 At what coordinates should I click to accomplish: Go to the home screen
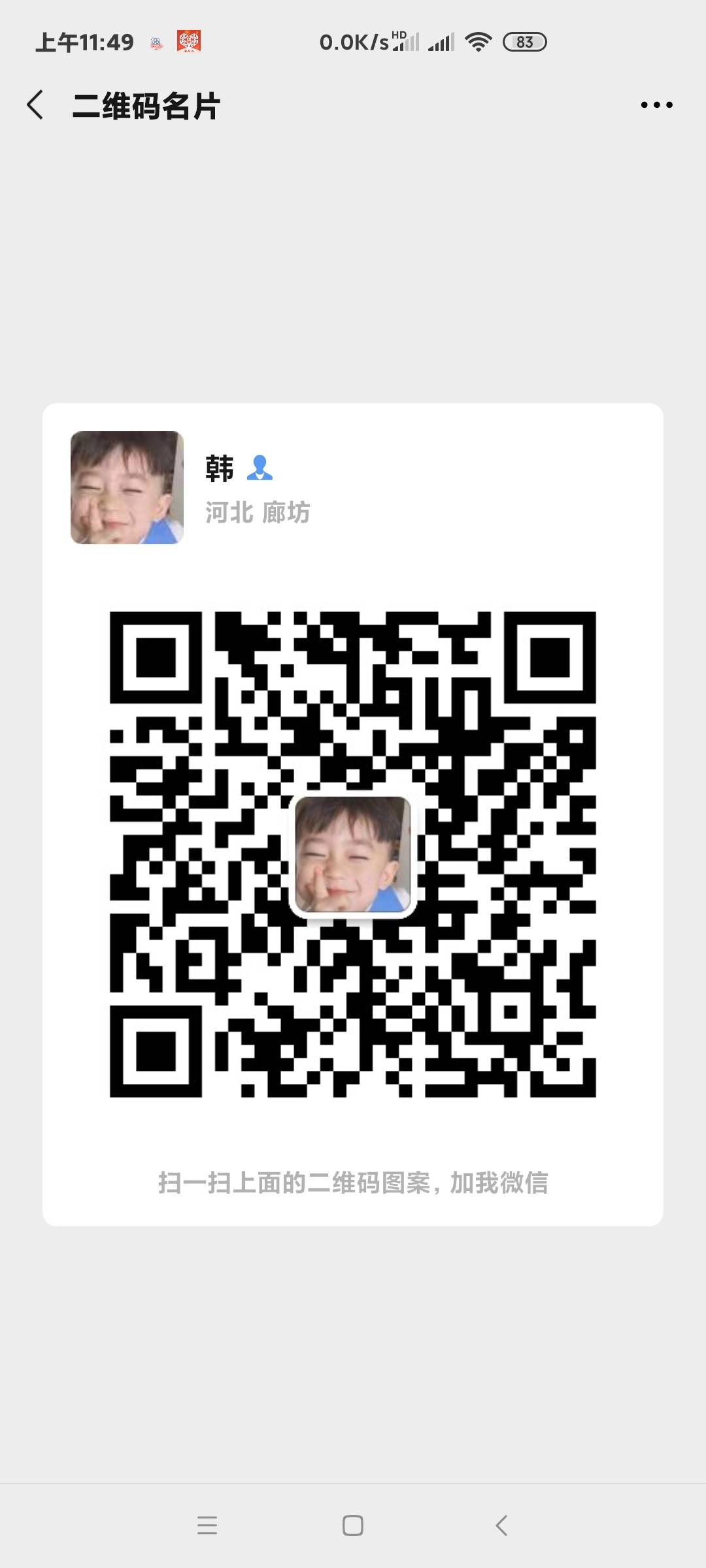click(353, 1526)
